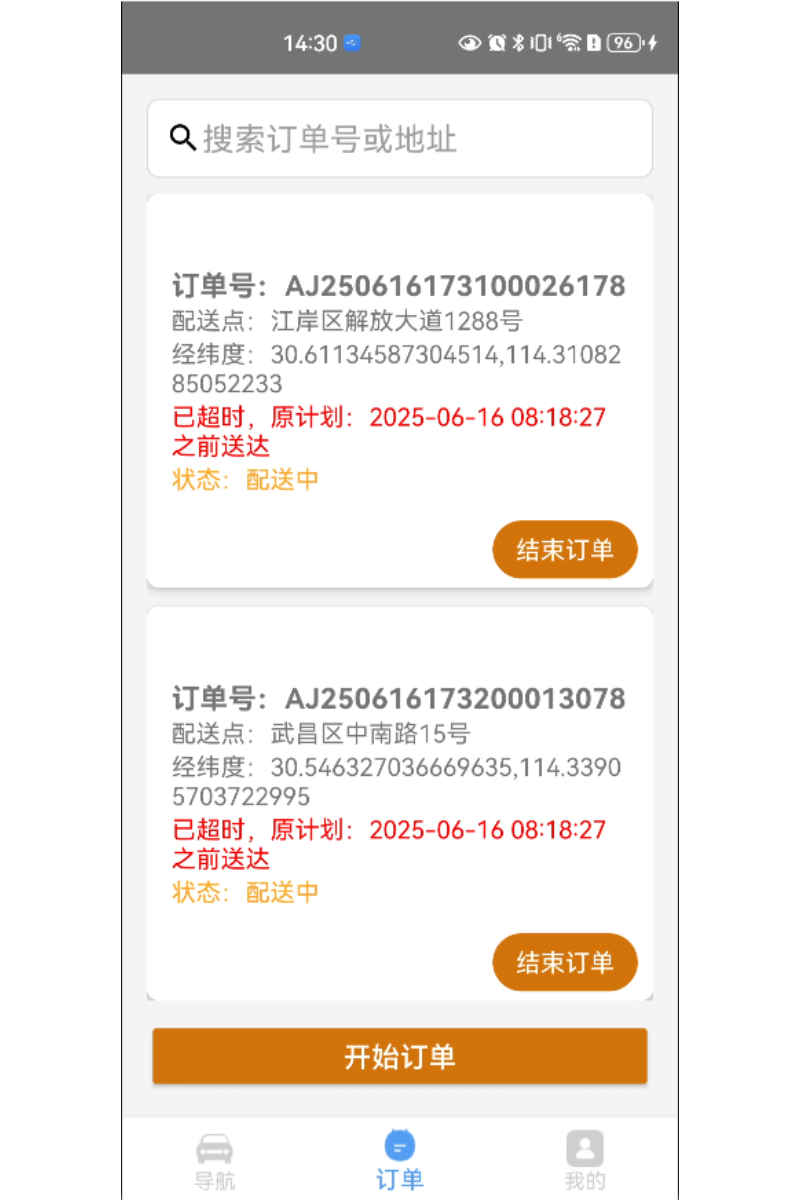The height and width of the screenshot is (1200, 800).
Task: Click the battery indicator in the status bar
Action: [622, 43]
